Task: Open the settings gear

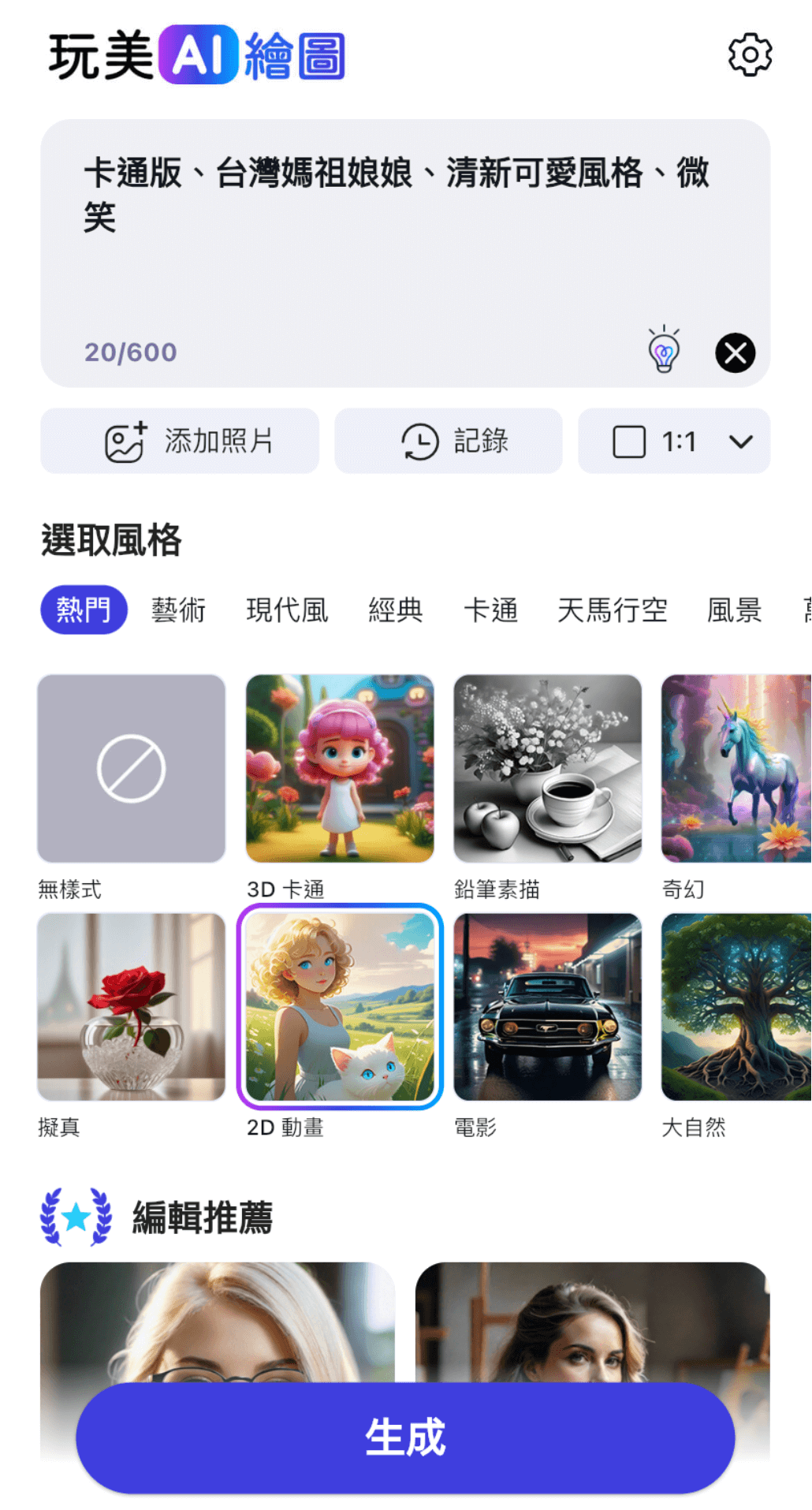Action: tap(749, 55)
